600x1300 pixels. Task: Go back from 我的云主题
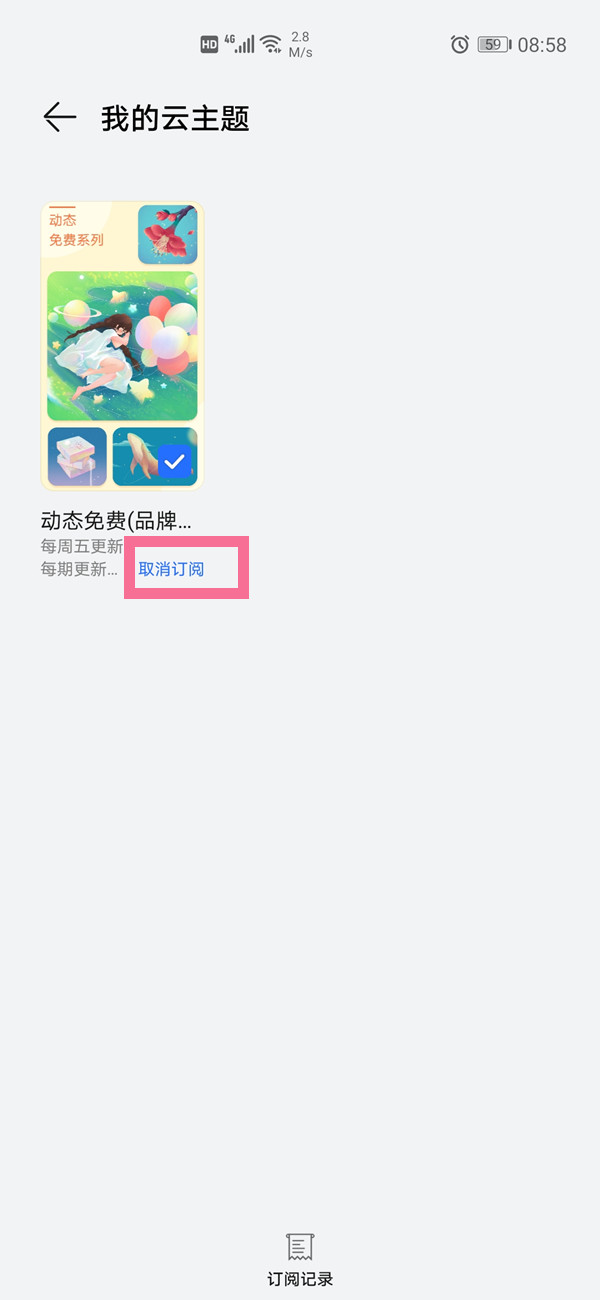coord(60,118)
